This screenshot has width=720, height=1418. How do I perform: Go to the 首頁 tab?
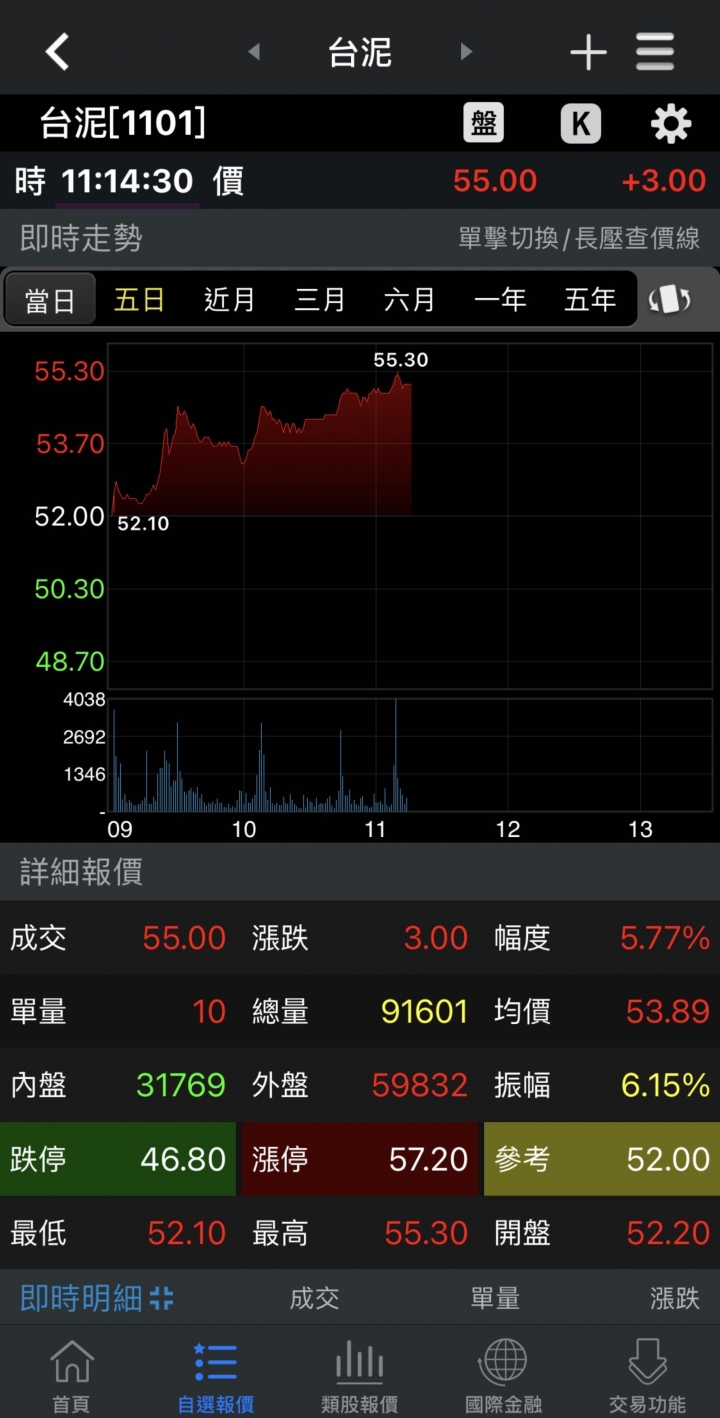[x=71, y=1376]
